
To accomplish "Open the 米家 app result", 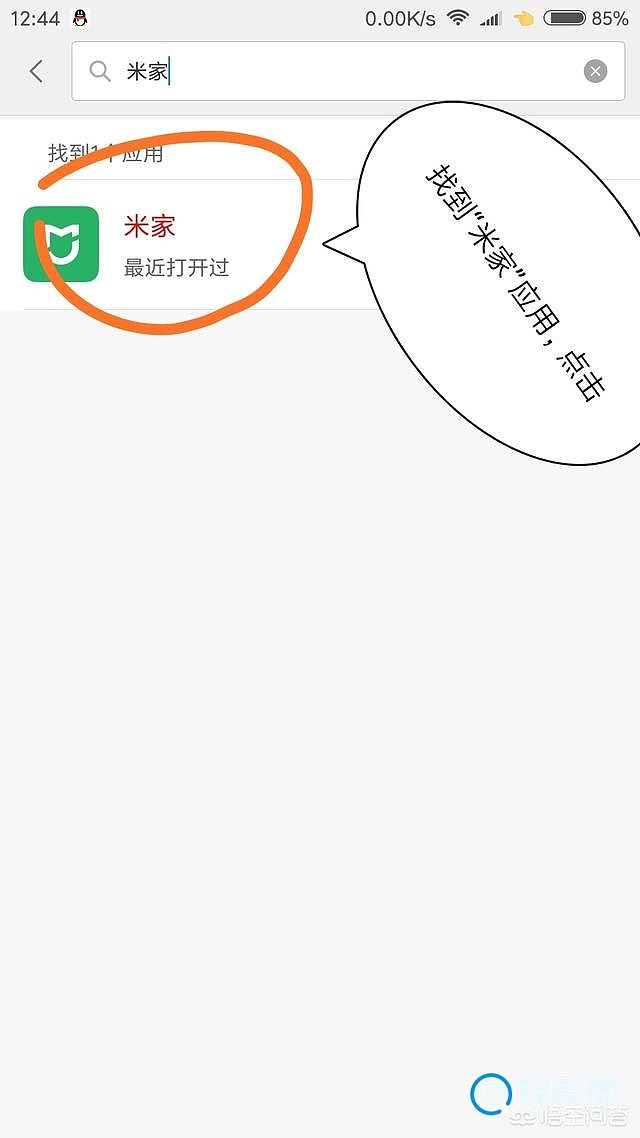I will 150,245.
